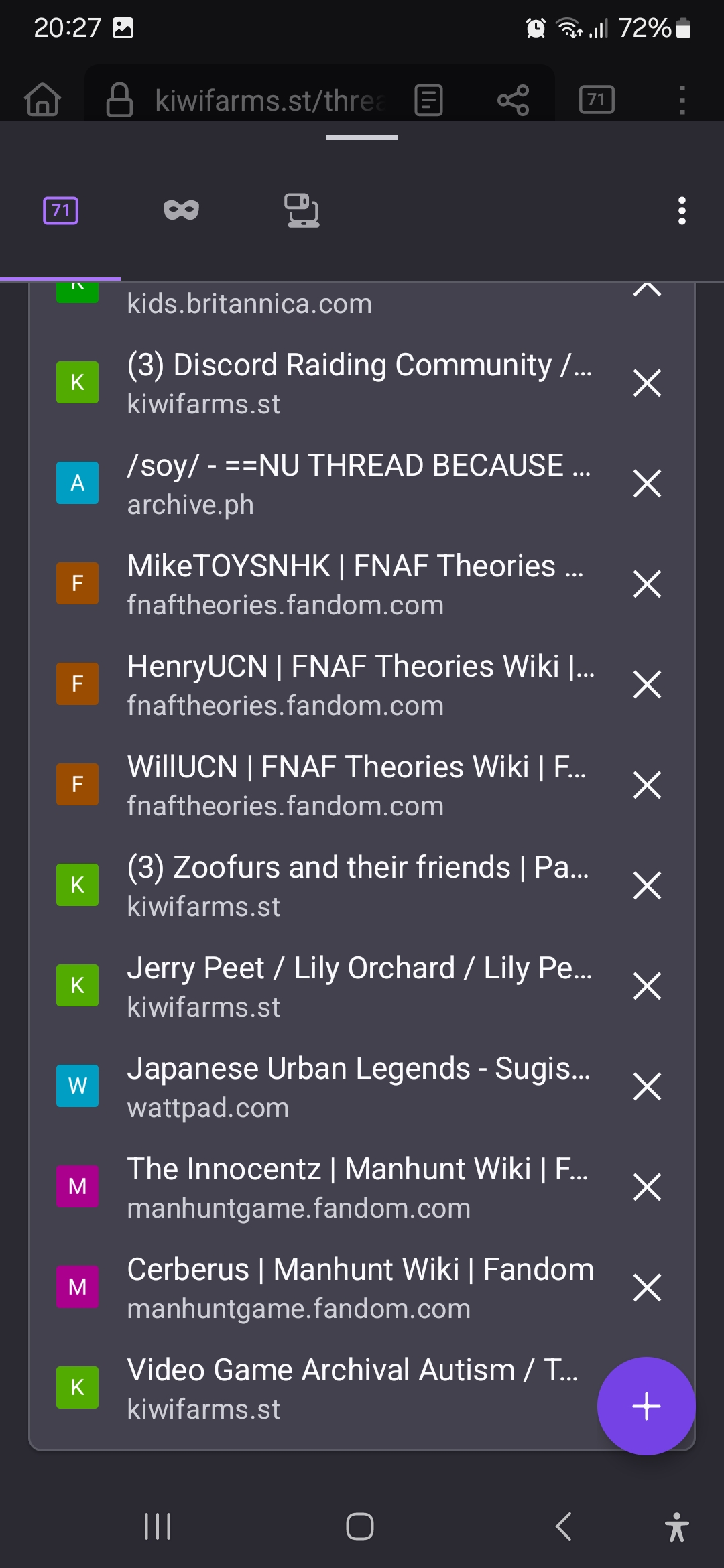Image resolution: width=724 pixels, height=1568 pixels.
Task: Open the Cerberus Manhunt Wiki tab
Action: point(360,1288)
